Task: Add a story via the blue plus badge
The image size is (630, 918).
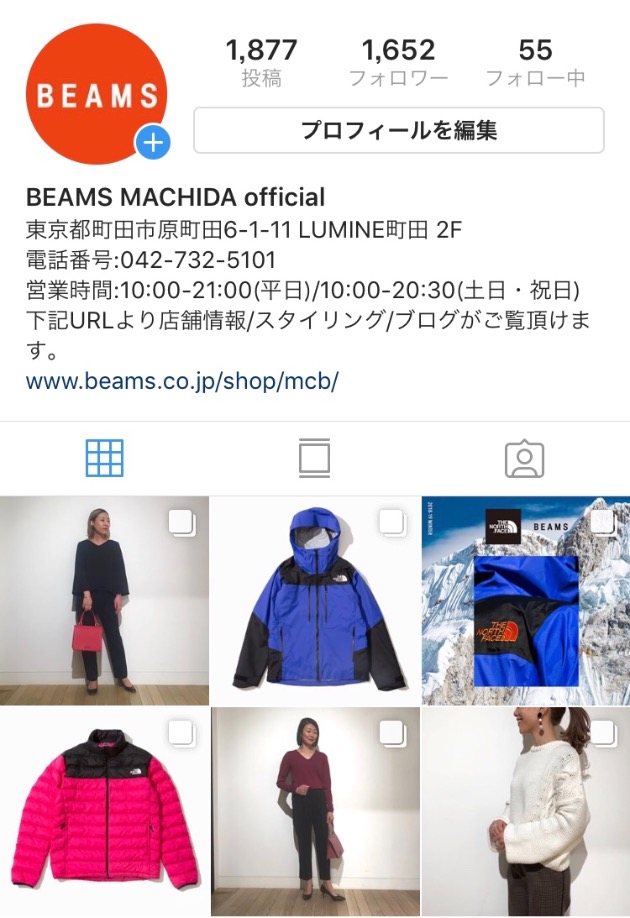Action: [x=153, y=143]
